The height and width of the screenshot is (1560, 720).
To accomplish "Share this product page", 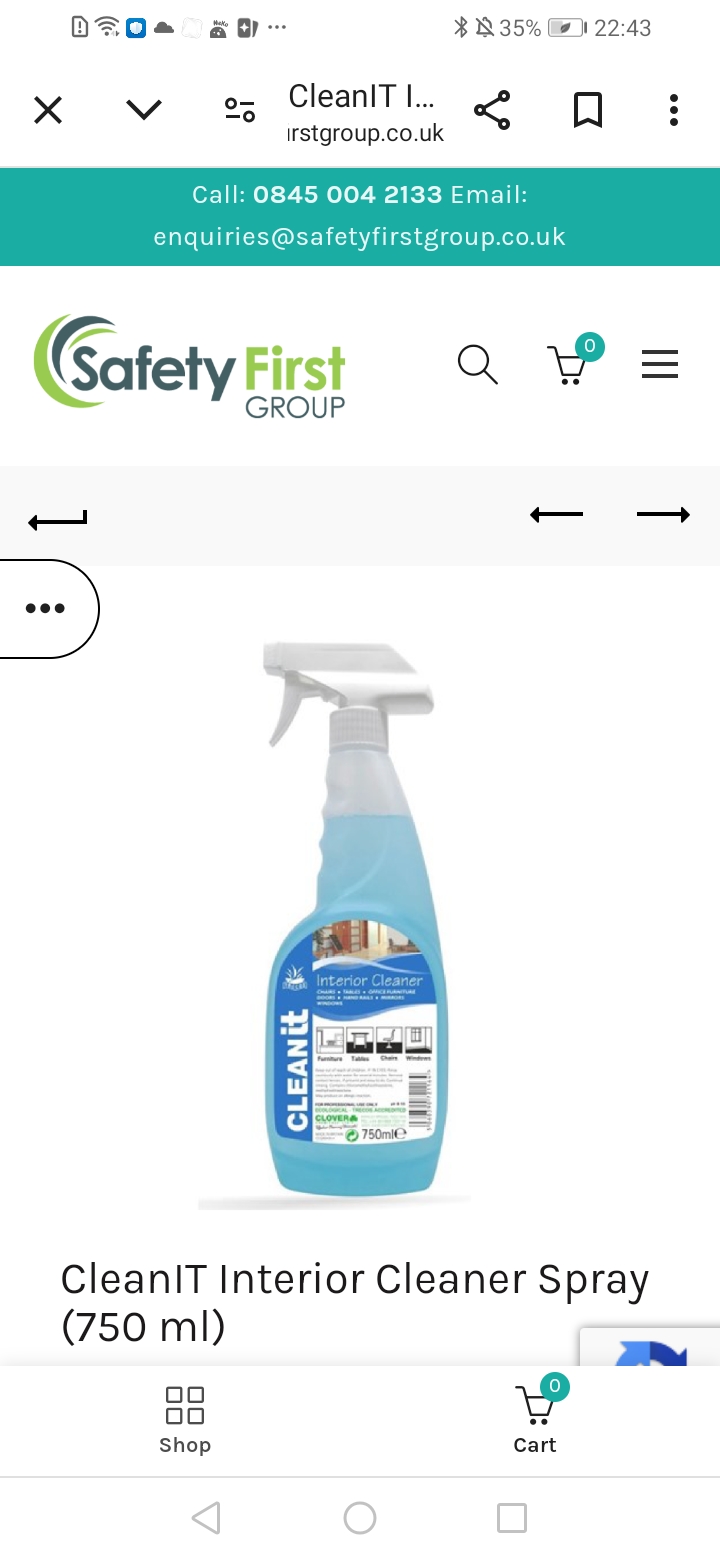I will (492, 110).
